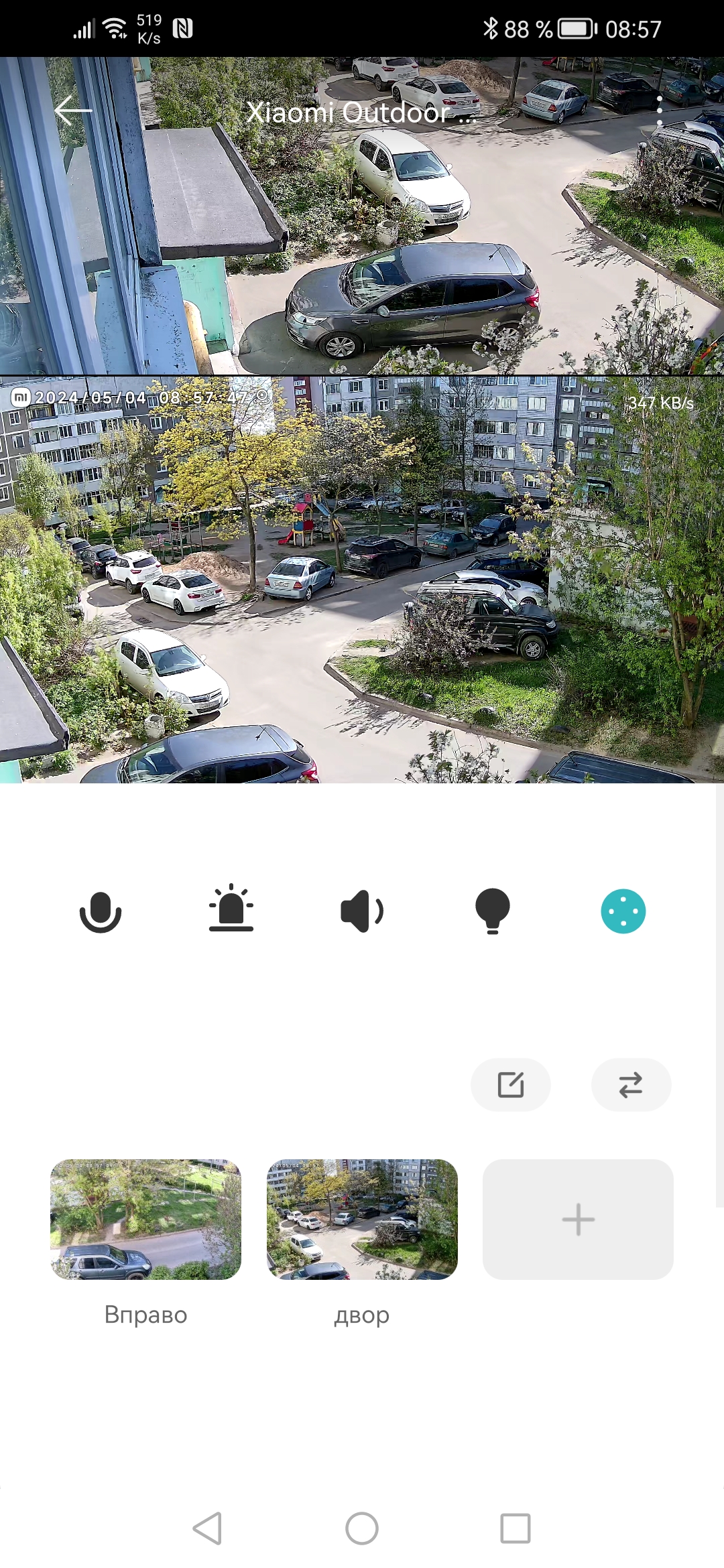Go back from the camera view
The height and width of the screenshot is (1568, 724).
[72, 111]
